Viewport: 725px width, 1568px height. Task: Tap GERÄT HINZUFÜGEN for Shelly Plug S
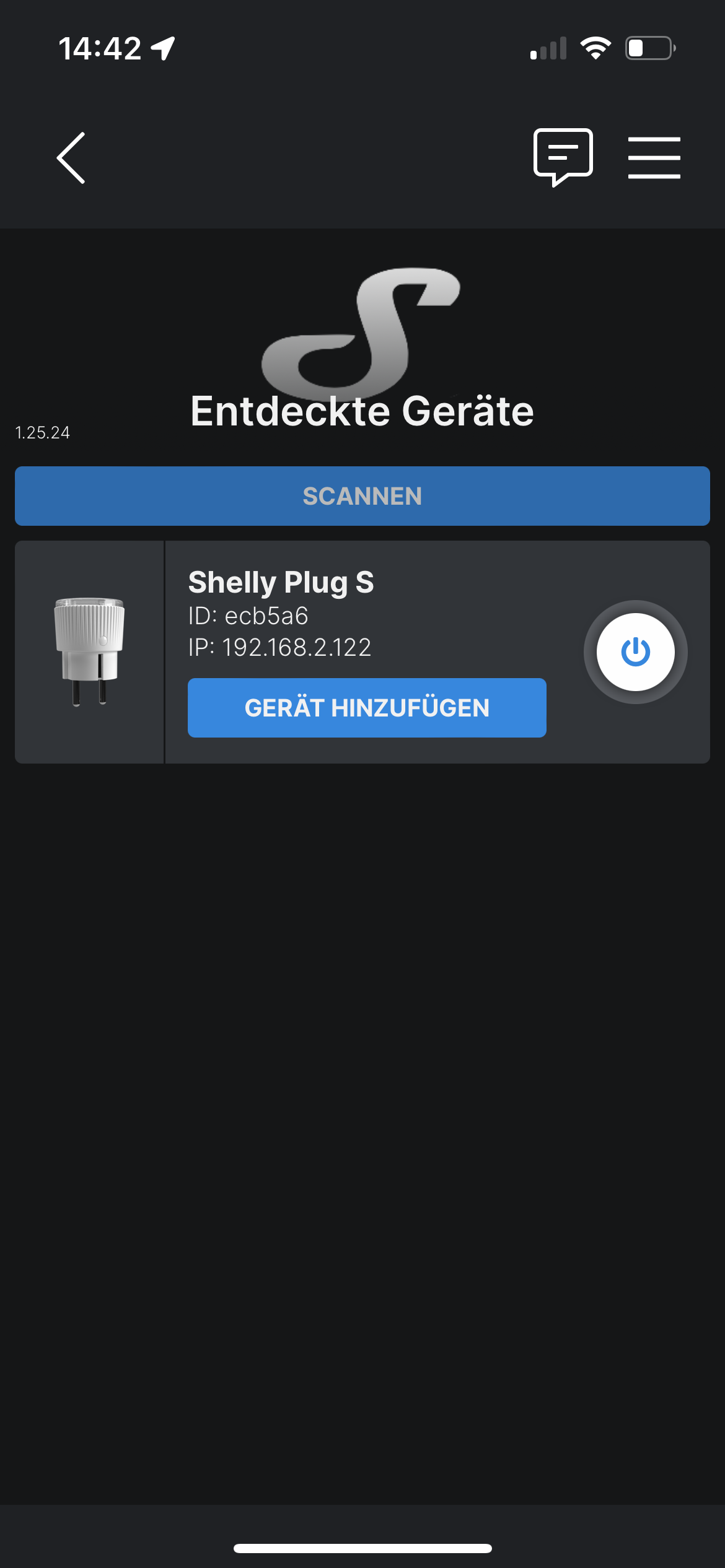(x=367, y=708)
